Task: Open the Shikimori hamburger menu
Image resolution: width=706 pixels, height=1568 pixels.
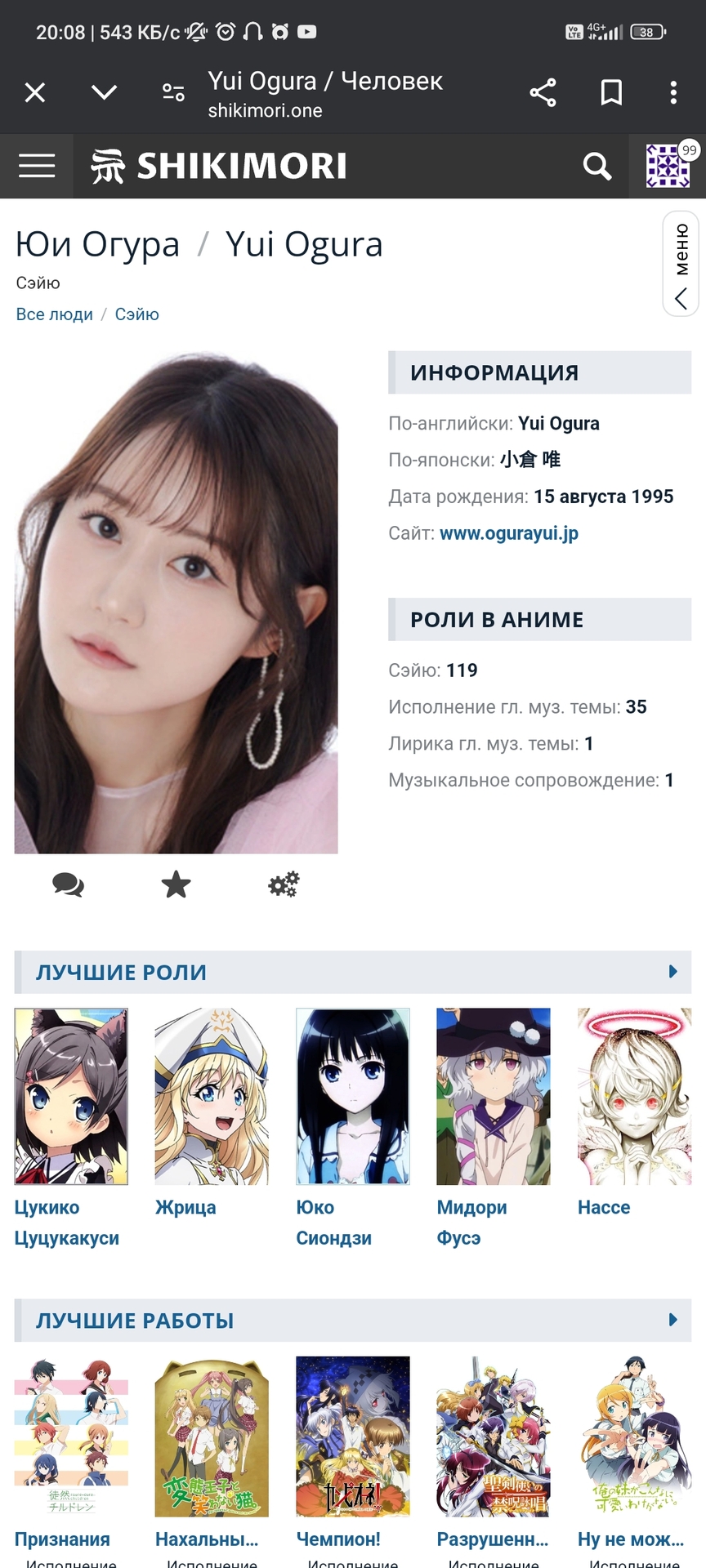Action: [x=37, y=167]
